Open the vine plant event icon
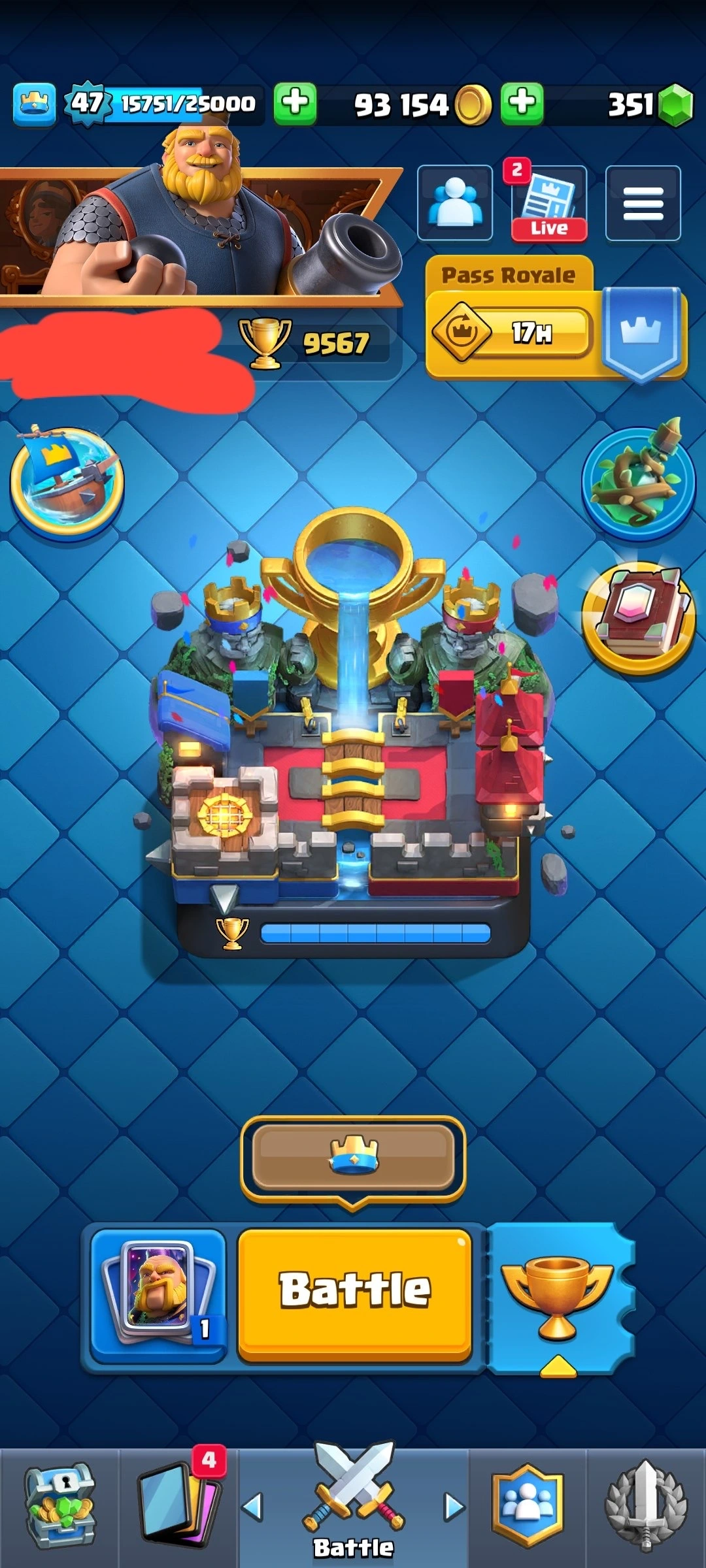 tap(639, 483)
